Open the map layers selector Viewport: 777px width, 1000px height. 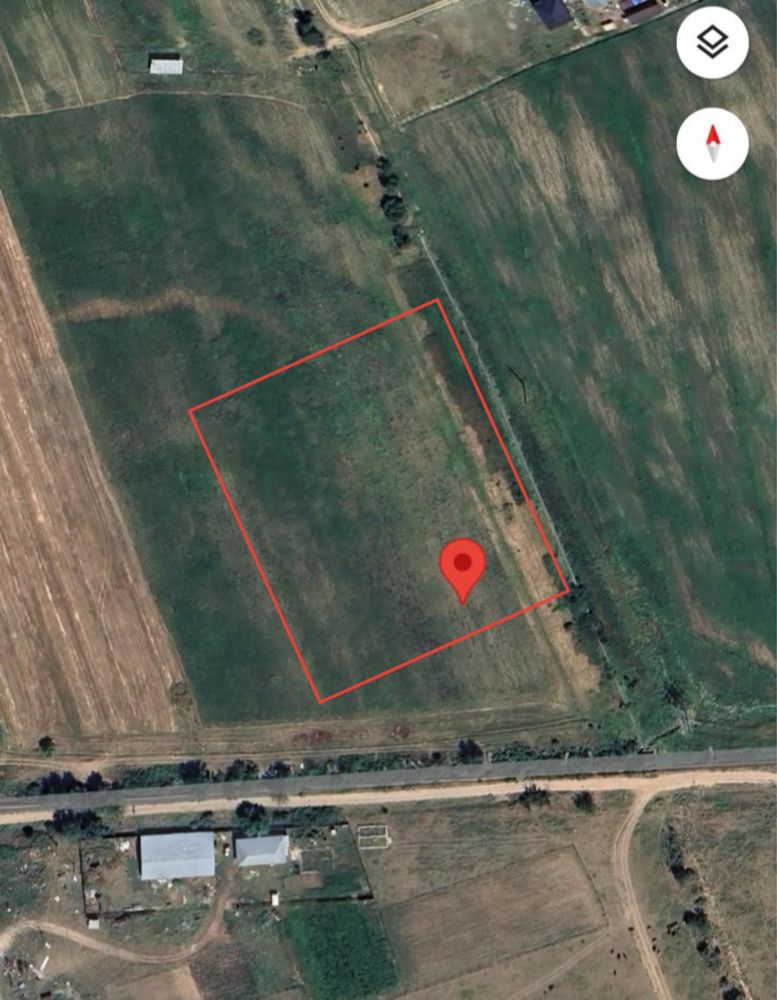coord(712,42)
